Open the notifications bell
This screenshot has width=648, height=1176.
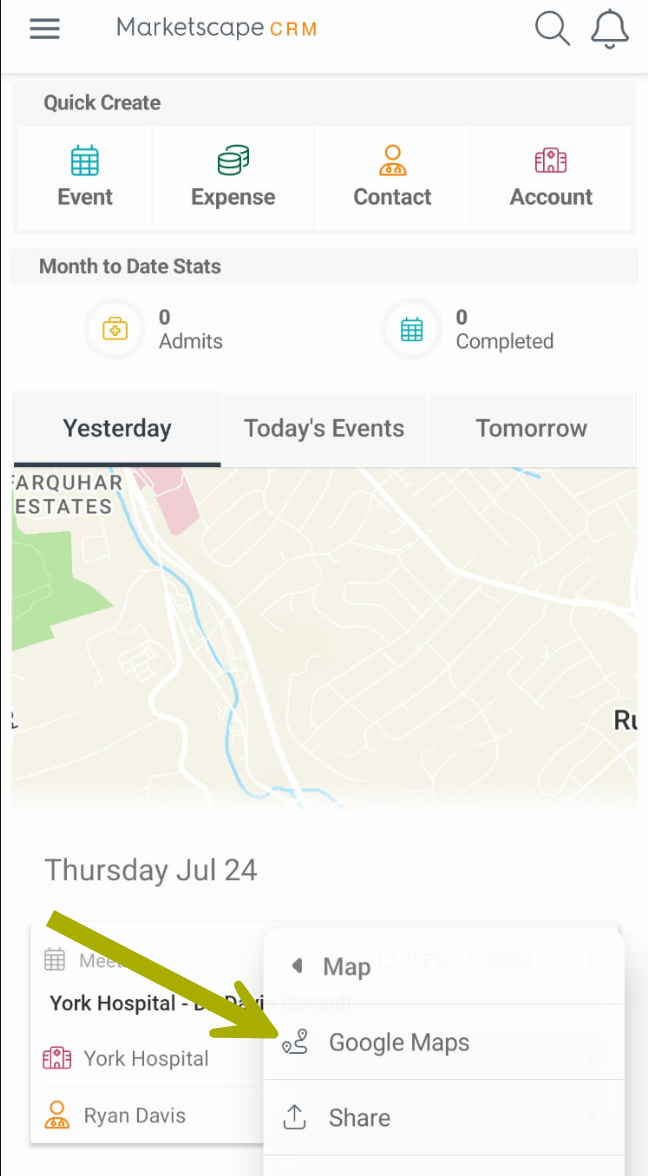(x=610, y=28)
